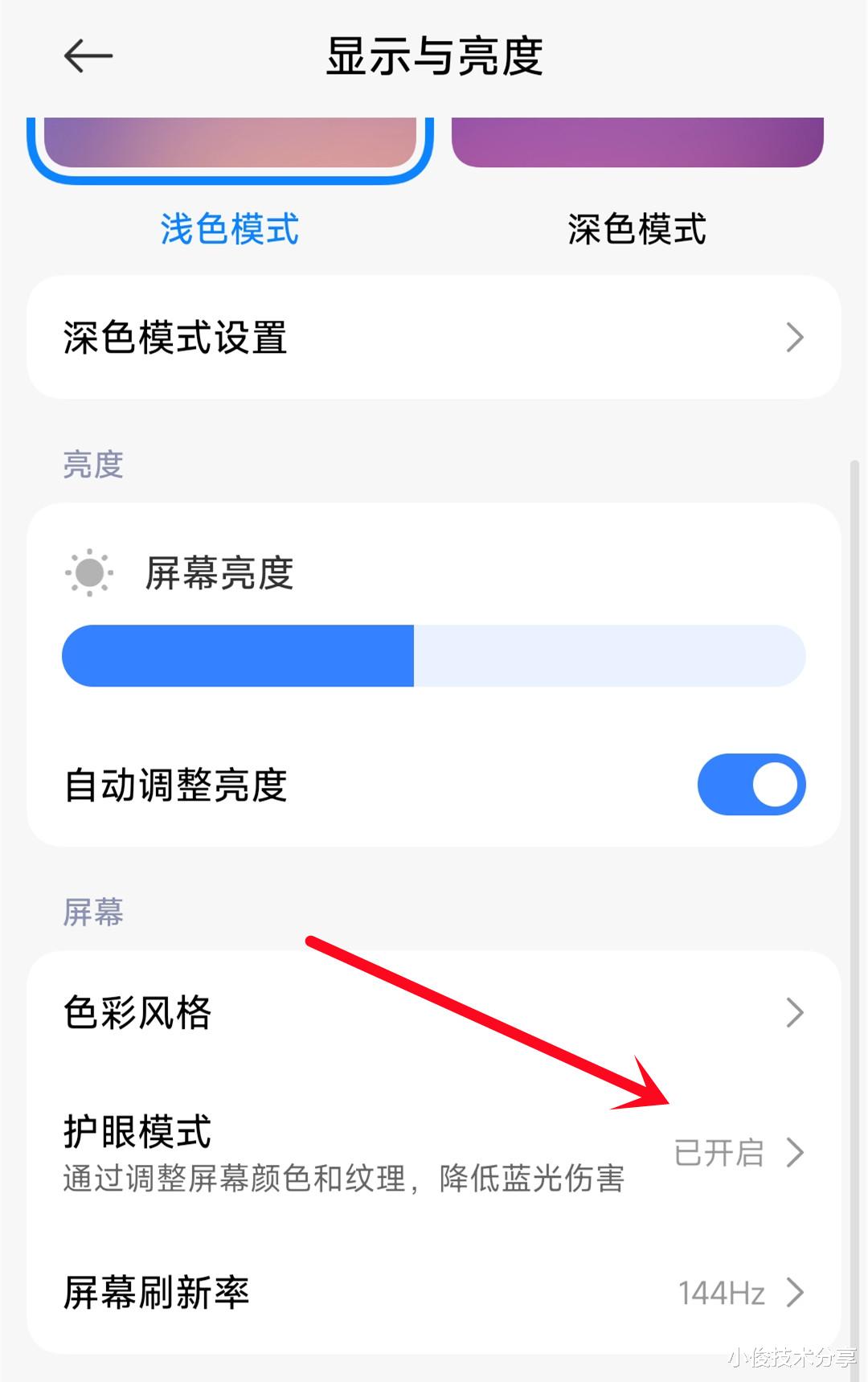Expand 色彩风格 settings with the arrow
868x1382 pixels.
point(794,1012)
